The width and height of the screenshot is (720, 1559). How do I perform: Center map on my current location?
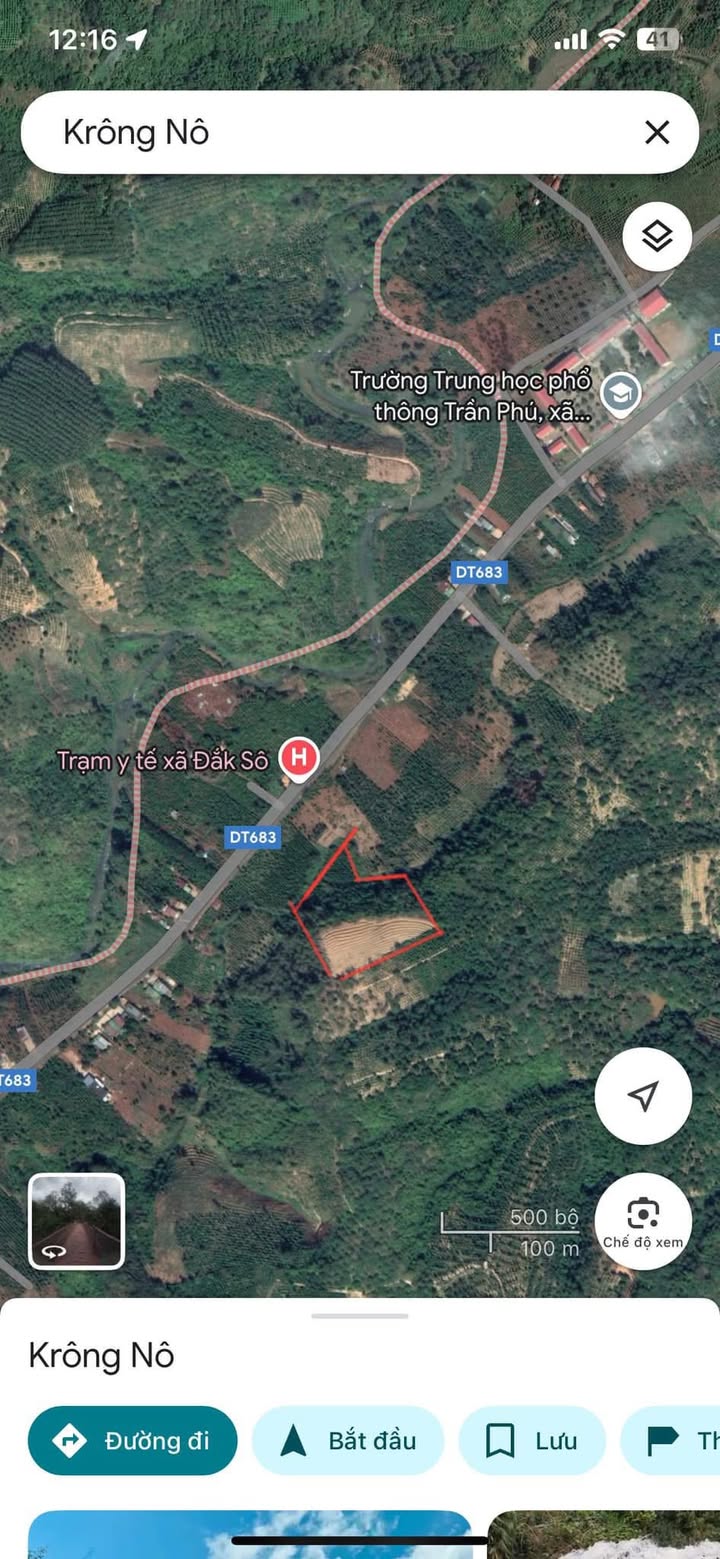[643, 1096]
